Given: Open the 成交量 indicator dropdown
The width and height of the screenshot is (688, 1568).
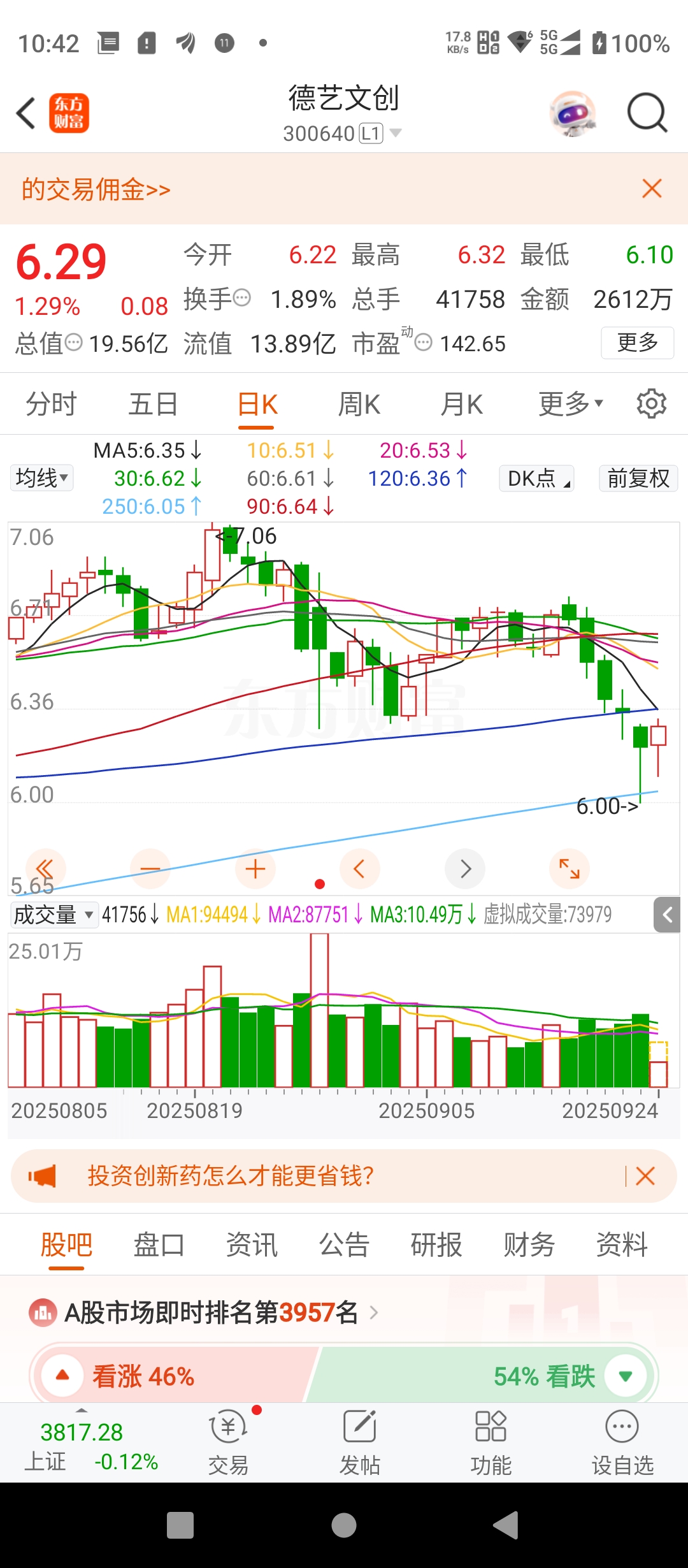Looking at the screenshot, I should point(54,915).
